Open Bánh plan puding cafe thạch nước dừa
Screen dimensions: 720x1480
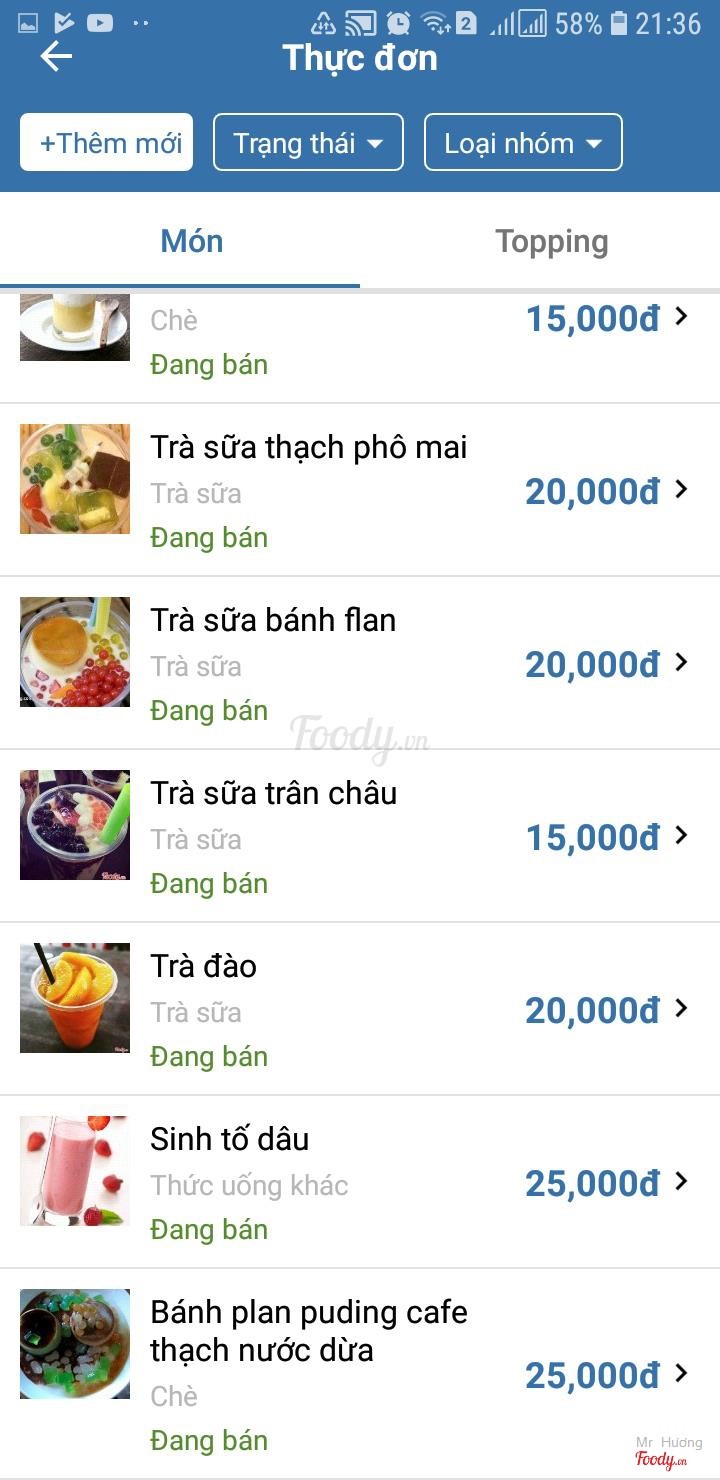[x=360, y=1374]
